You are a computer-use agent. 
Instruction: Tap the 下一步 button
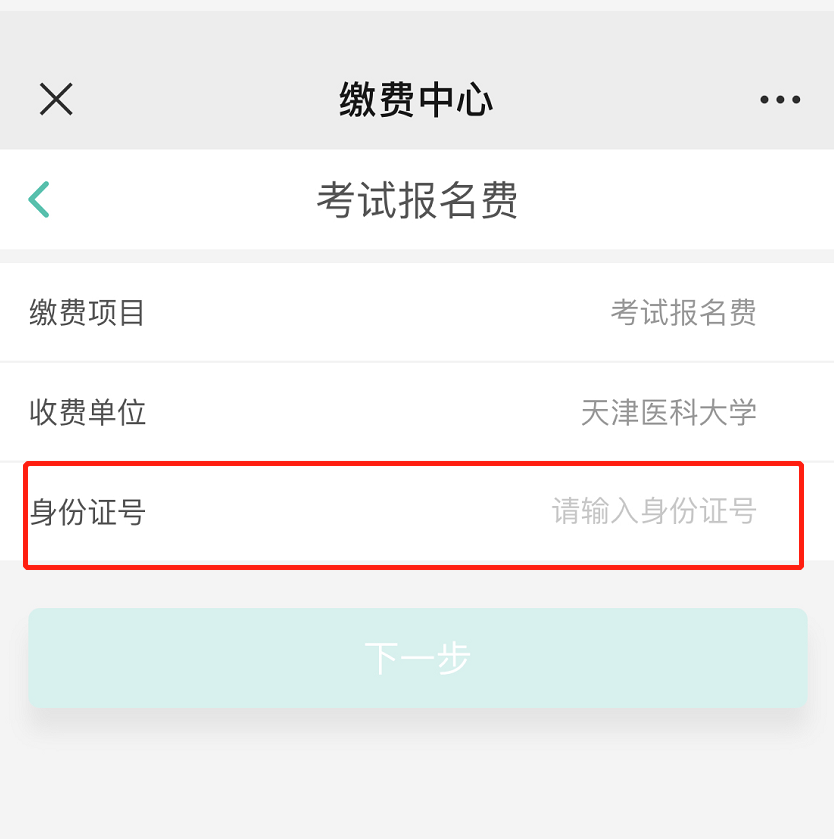point(417,658)
